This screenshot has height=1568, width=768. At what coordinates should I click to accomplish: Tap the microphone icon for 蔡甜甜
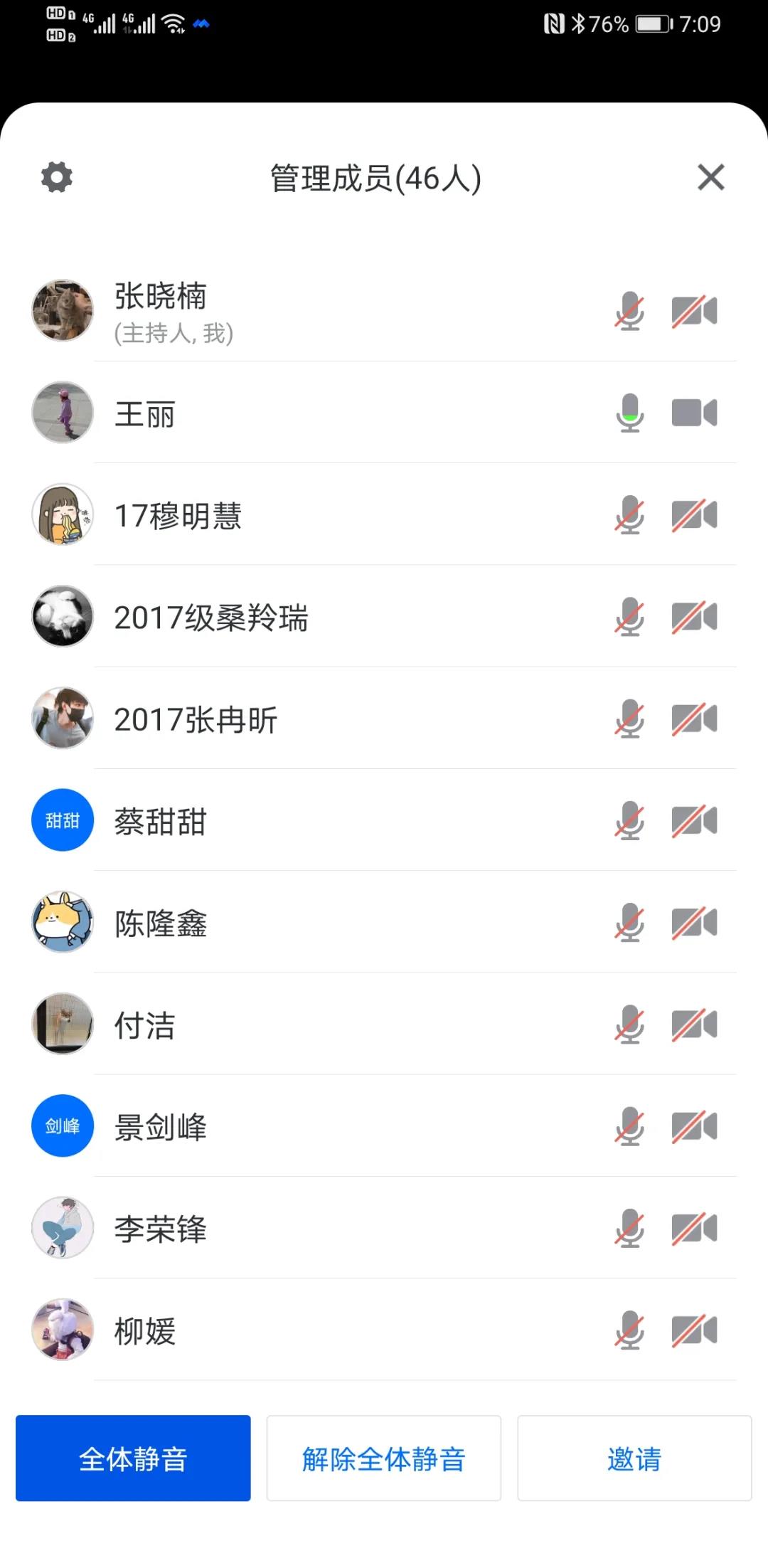(x=630, y=821)
